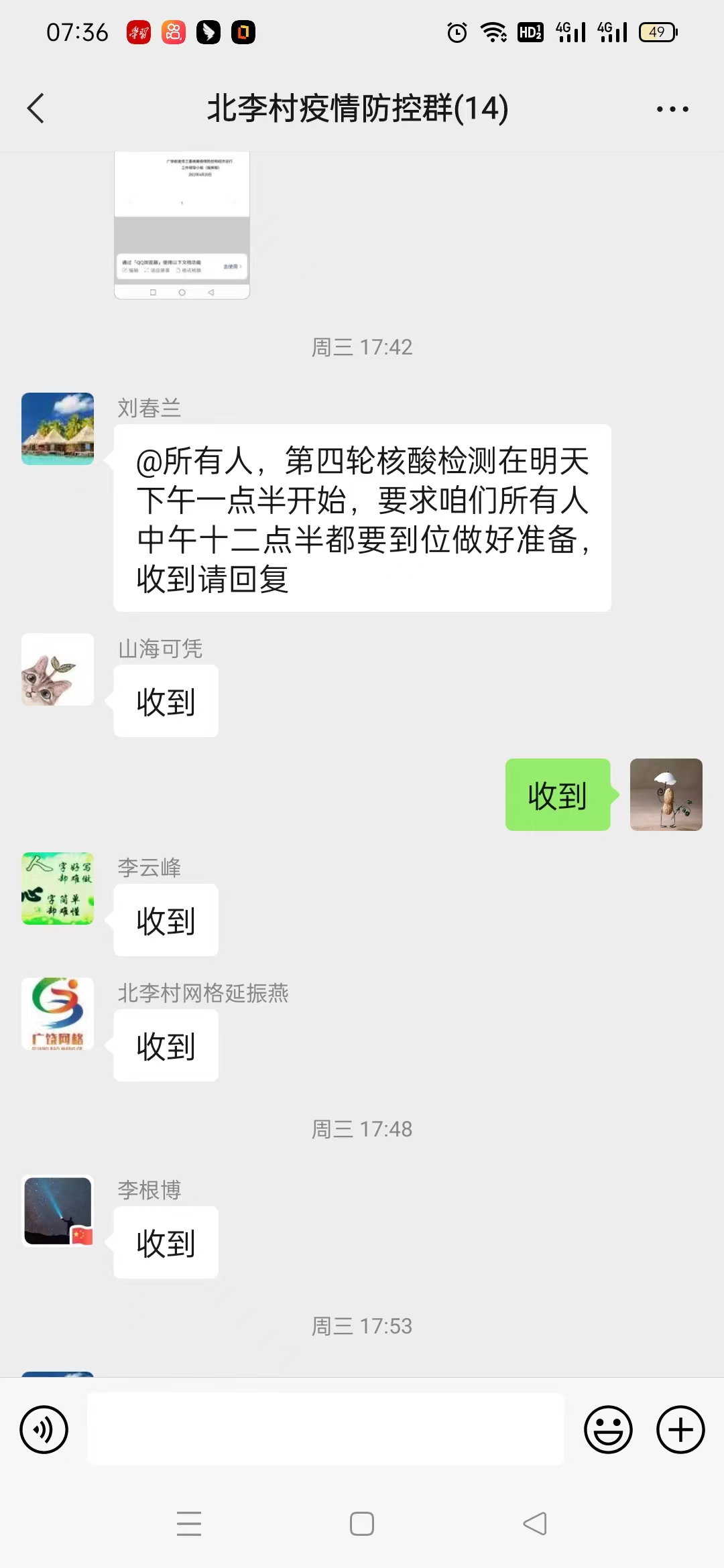The height and width of the screenshot is (1568, 724).
Task: Focus the message text field
Action: (326, 1429)
